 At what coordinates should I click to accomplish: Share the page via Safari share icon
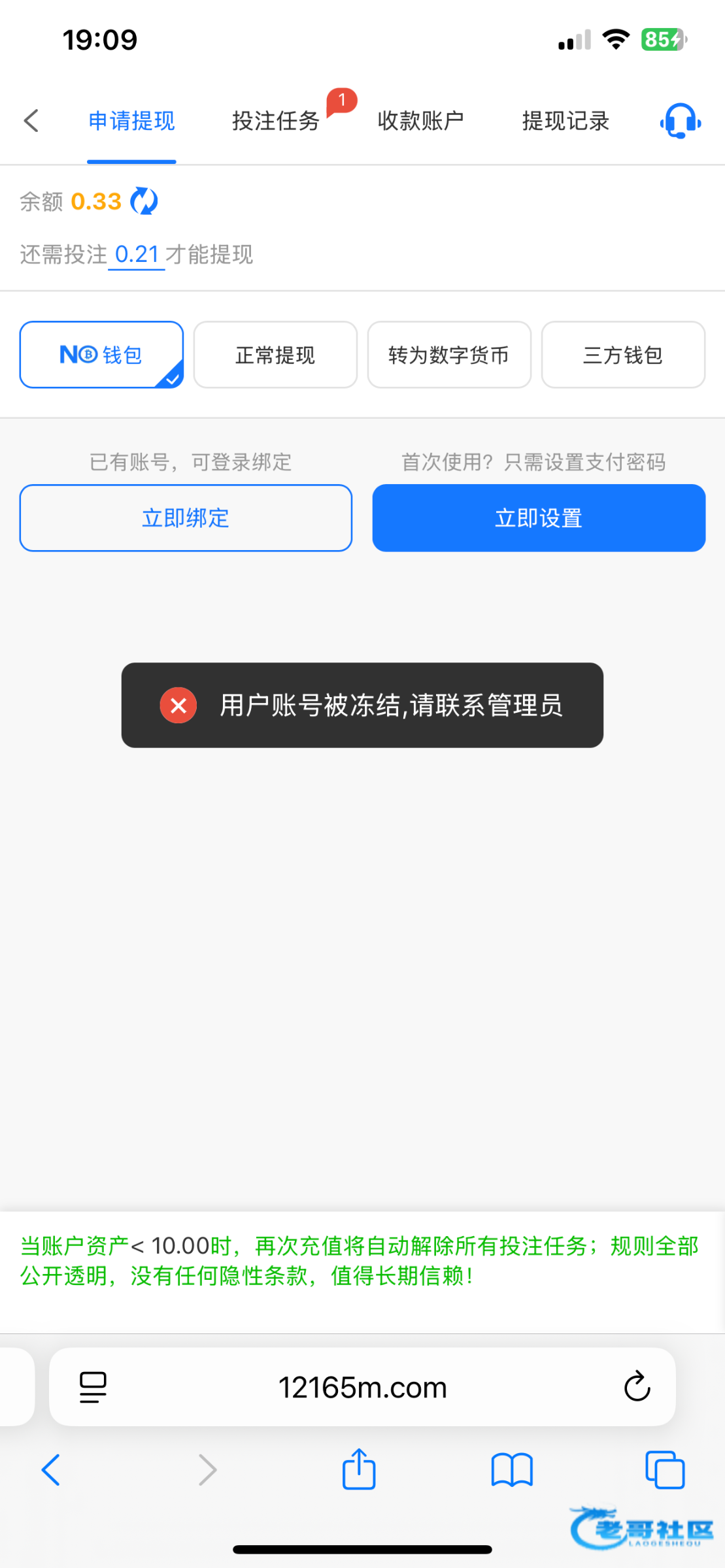tap(359, 1469)
